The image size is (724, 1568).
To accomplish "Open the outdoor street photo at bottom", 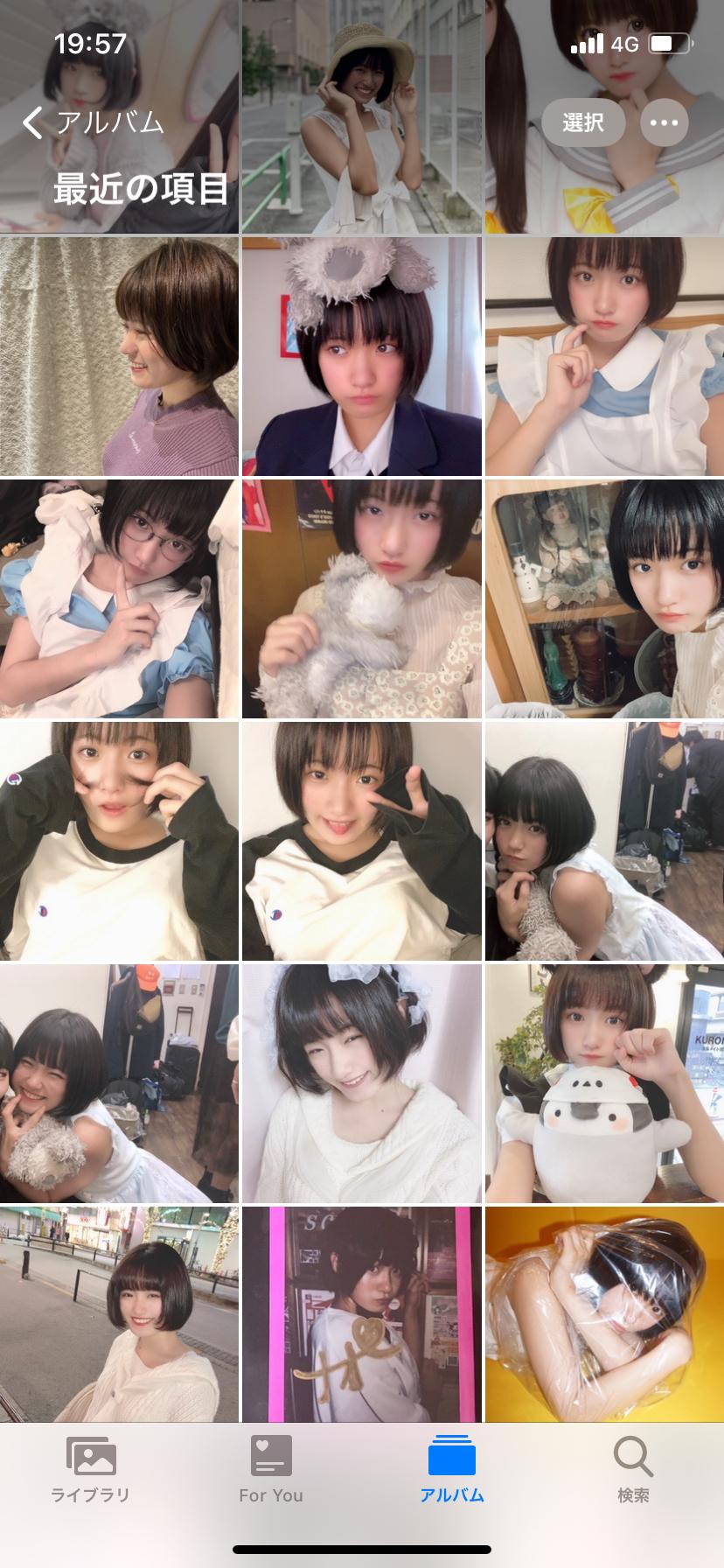I will pyautogui.click(x=119, y=1312).
